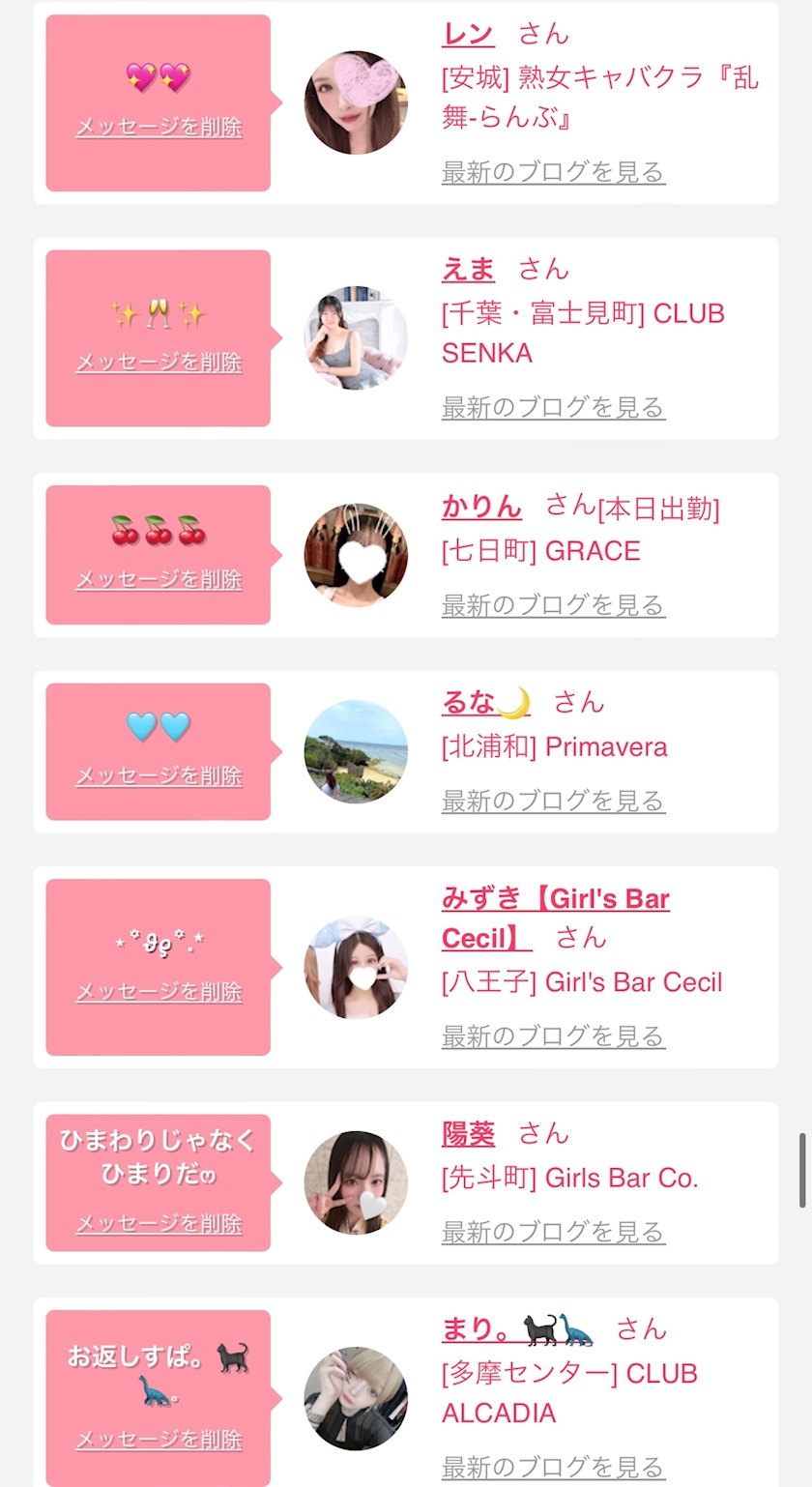Screen dimensions: 812x1487
Task: View えま's latest blog
Action: pyautogui.click(x=553, y=407)
